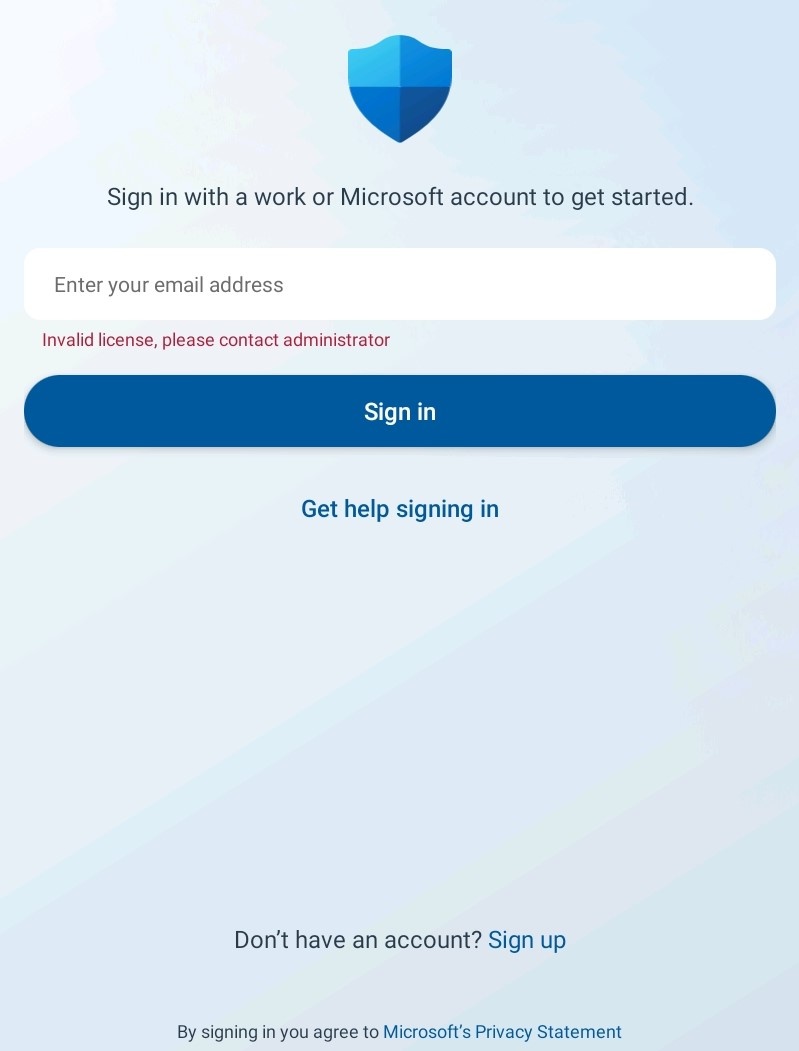Open Microsoft's Privacy Statement
The height and width of the screenshot is (1051, 799).
tap(502, 1032)
